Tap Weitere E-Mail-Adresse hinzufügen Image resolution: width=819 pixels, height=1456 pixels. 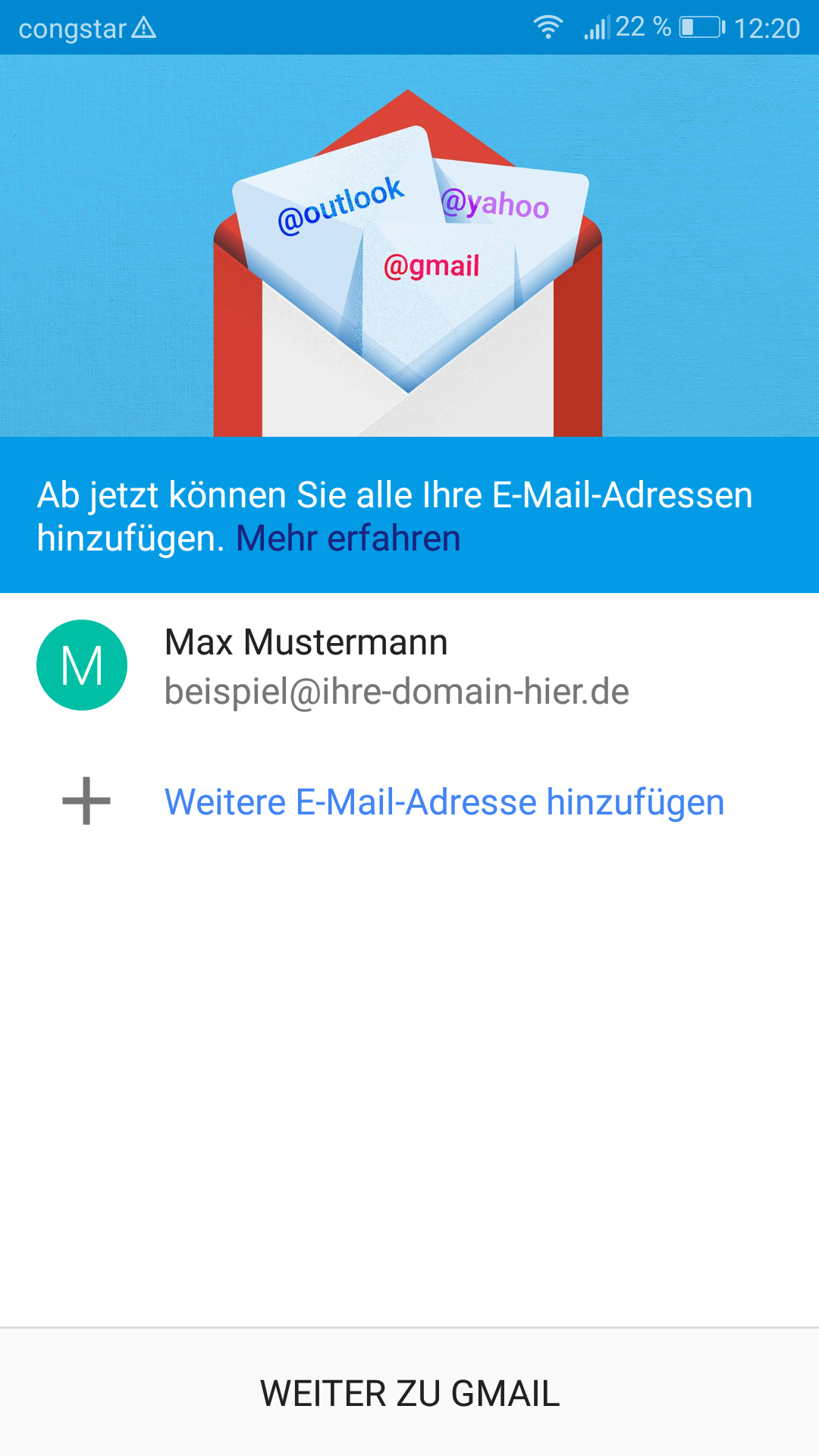(x=444, y=802)
